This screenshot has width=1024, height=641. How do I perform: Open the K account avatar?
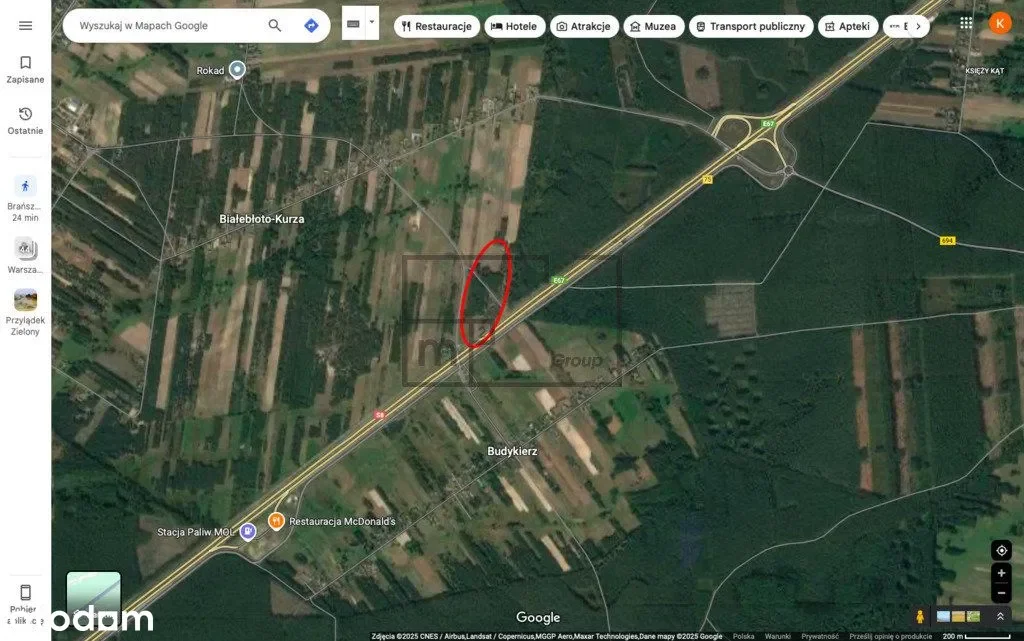(x=999, y=22)
